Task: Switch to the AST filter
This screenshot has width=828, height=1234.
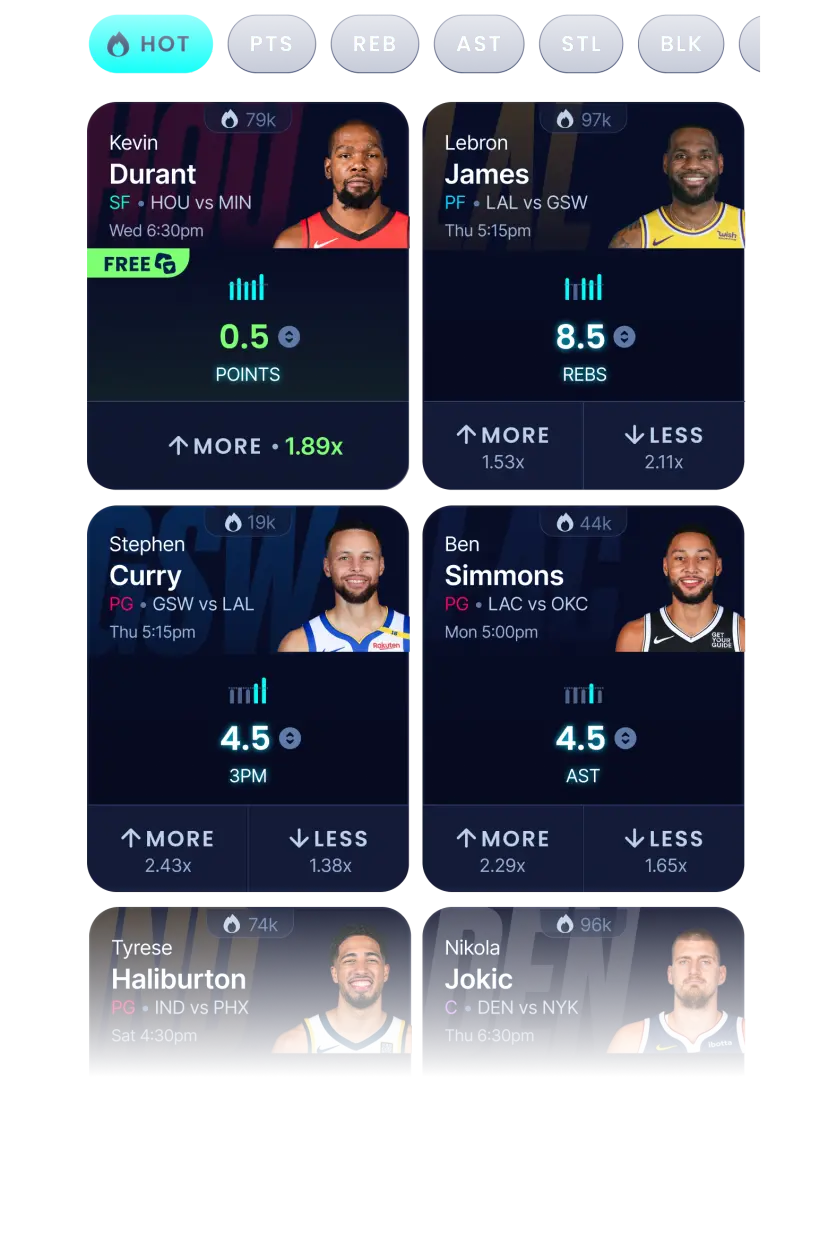Action: [478, 44]
